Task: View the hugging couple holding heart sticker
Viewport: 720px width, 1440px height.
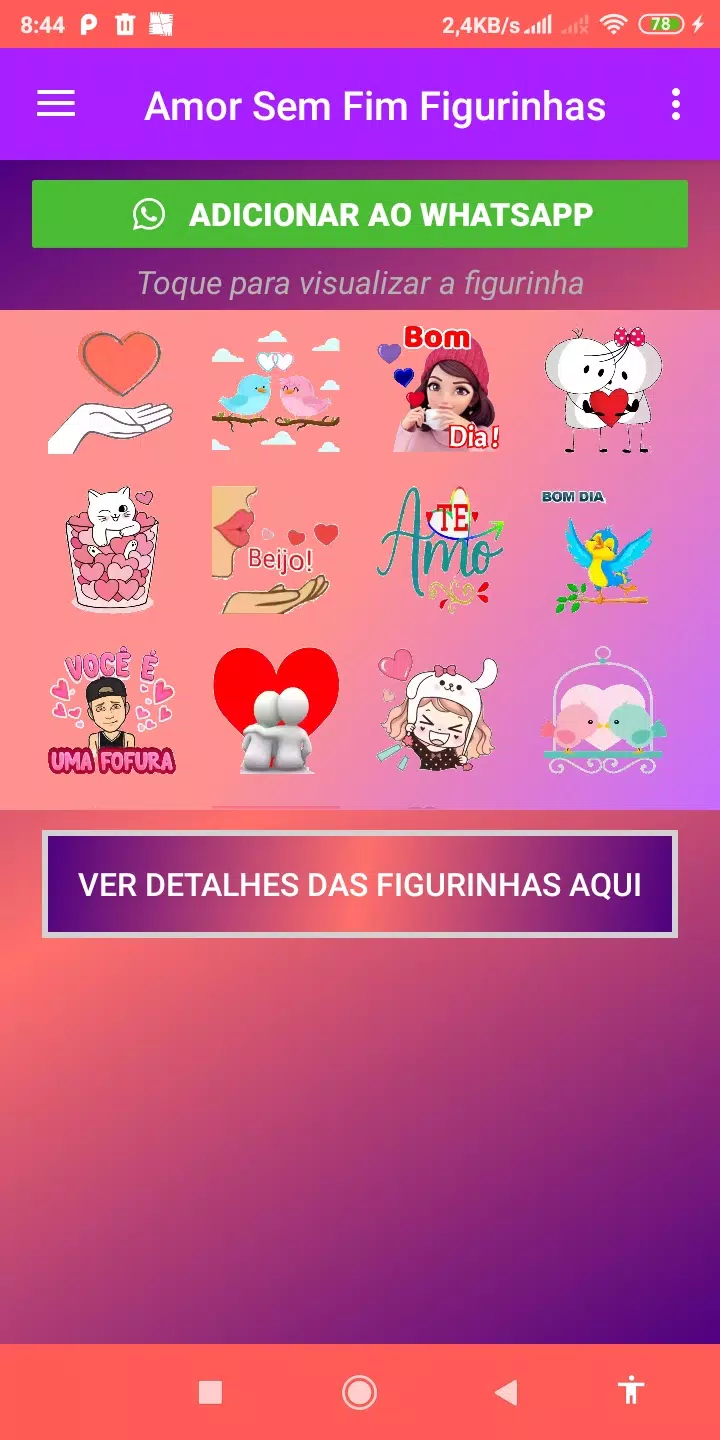Action: 606,390
